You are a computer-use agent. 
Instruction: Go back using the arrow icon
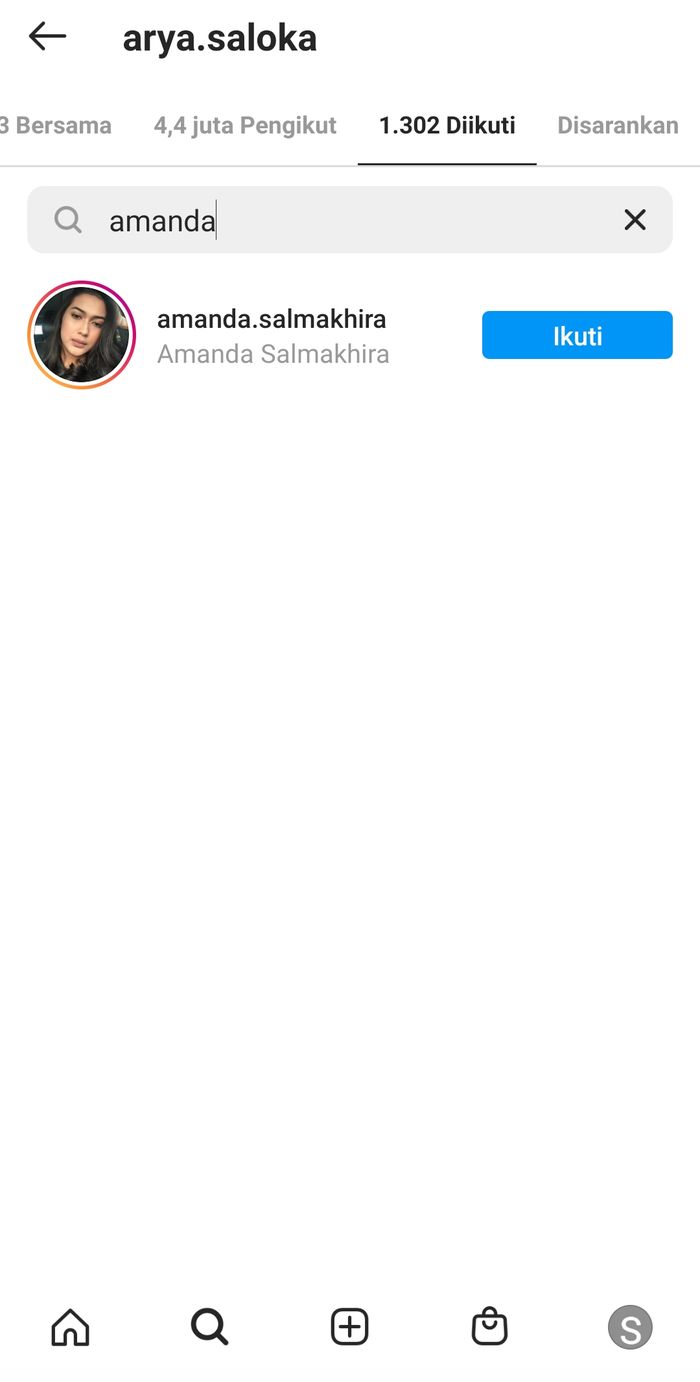[47, 37]
